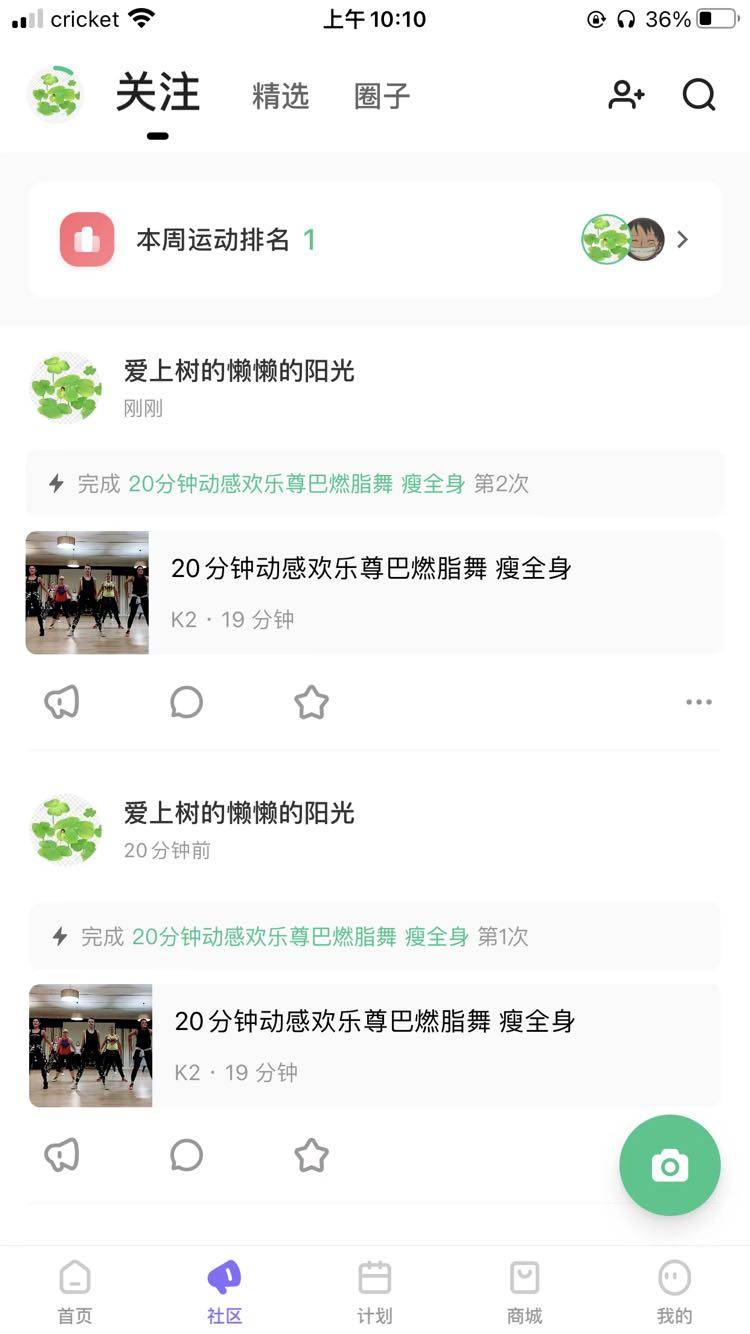The width and height of the screenshot is (750, 1334).
Task: Favorite the post from 刚刚
Action: point(311,702)
